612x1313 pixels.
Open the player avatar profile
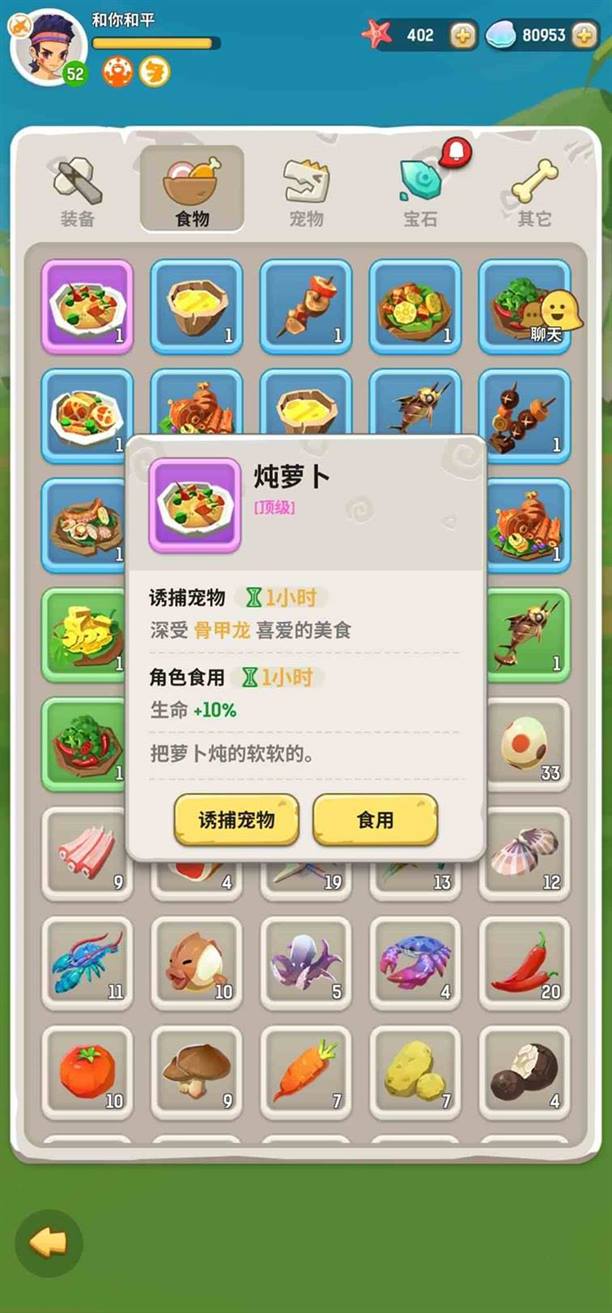(46, 46)
